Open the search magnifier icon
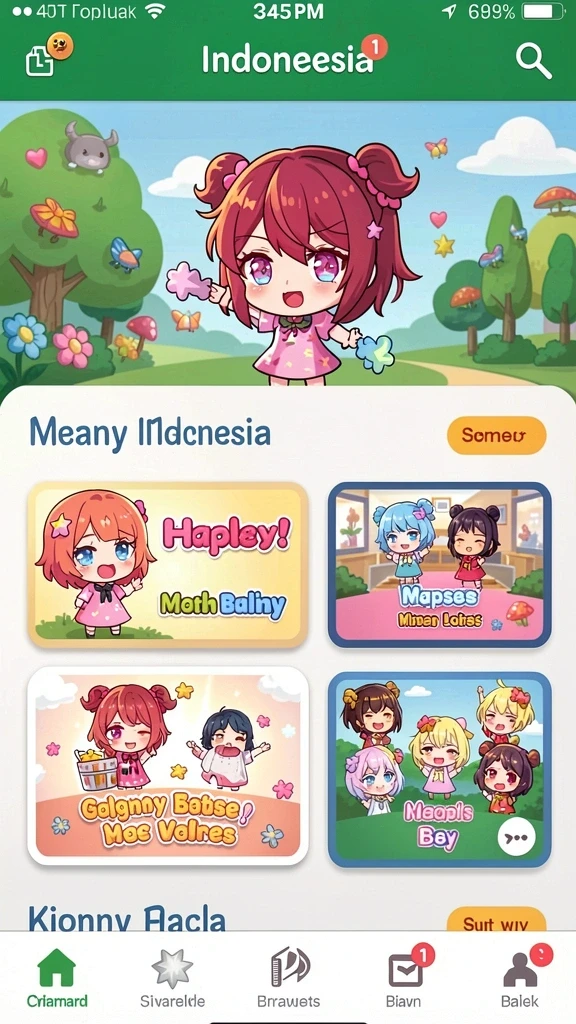This screenshot has height=1024, width=576. (x=534, y=61)
